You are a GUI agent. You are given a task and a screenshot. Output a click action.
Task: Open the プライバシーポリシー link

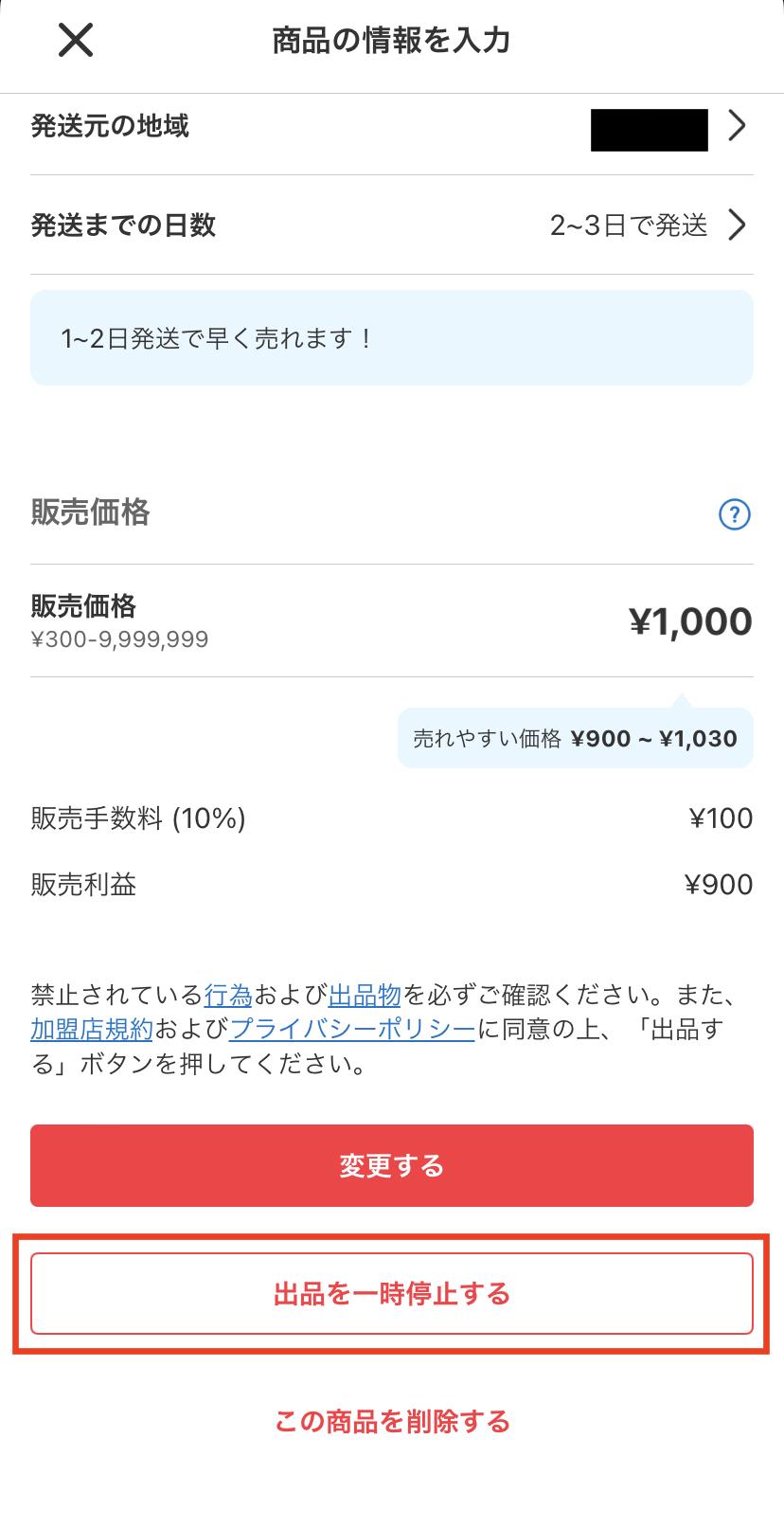point(352,1030)
